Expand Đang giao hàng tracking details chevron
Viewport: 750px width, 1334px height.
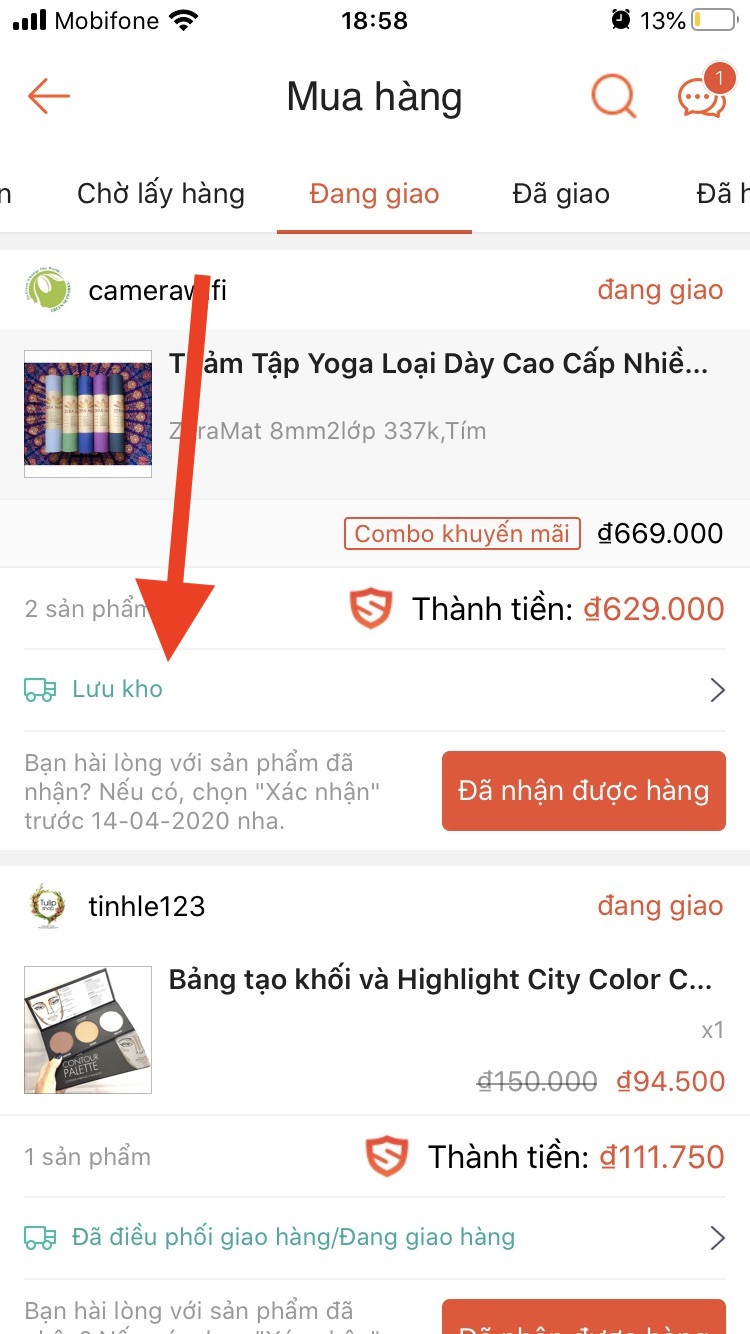[x=717, y=1237]
